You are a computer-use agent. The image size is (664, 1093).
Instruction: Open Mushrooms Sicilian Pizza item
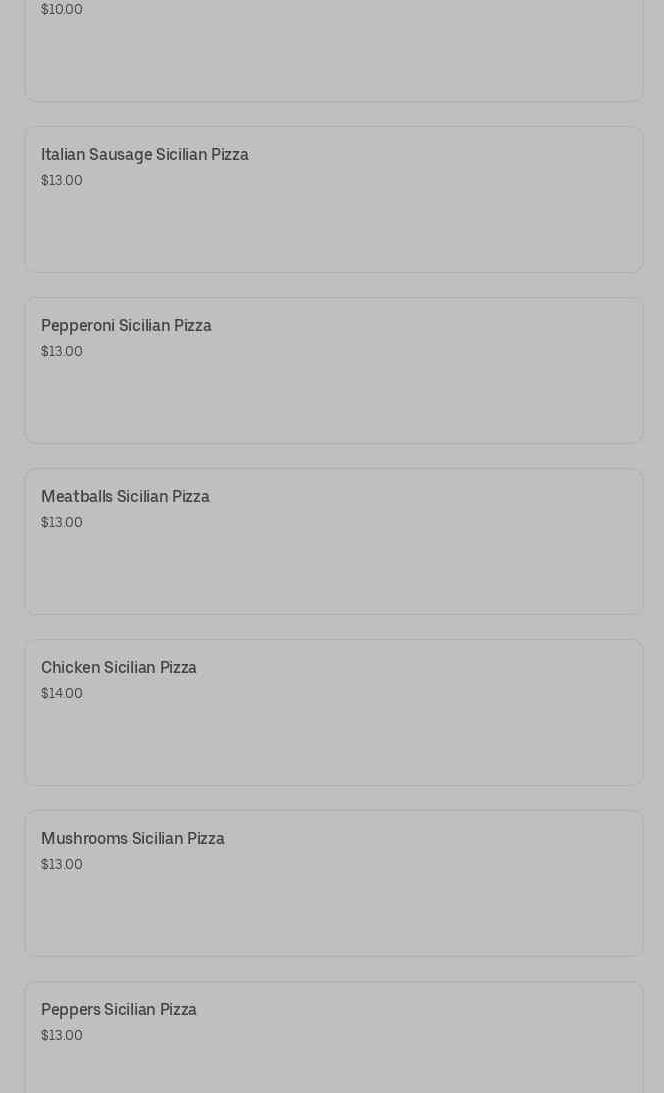333,883
